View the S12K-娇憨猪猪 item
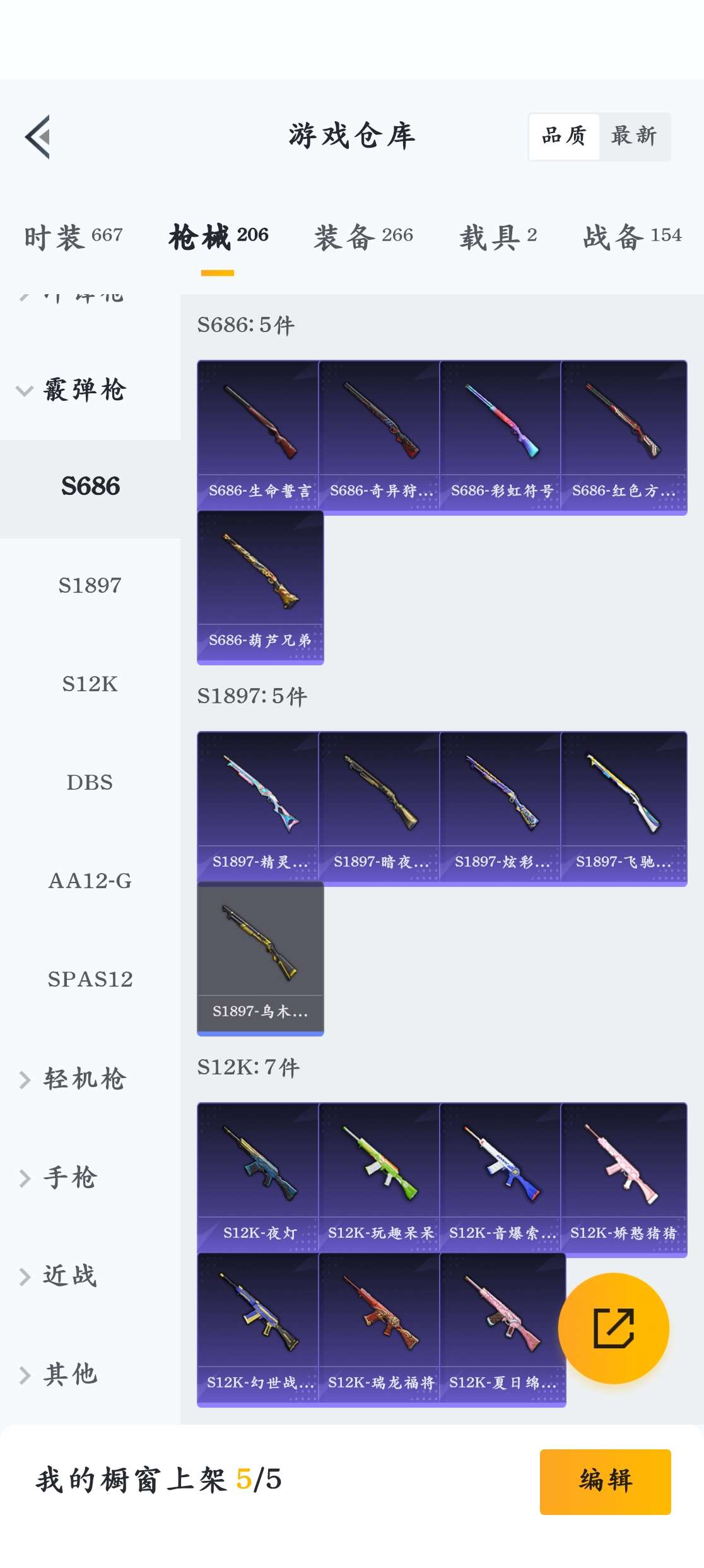 click(x=623, y=1178)
